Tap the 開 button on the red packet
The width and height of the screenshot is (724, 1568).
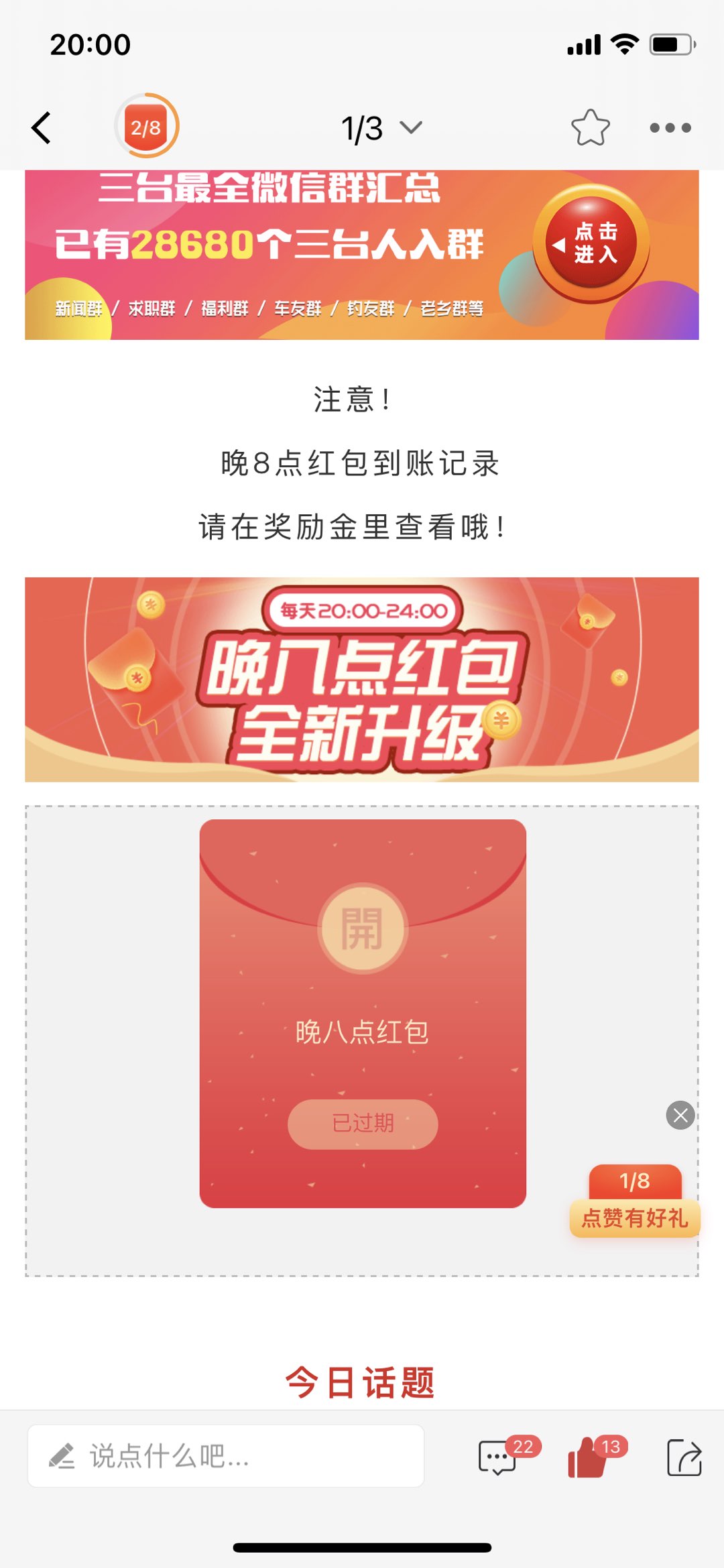tap(362, 928)
